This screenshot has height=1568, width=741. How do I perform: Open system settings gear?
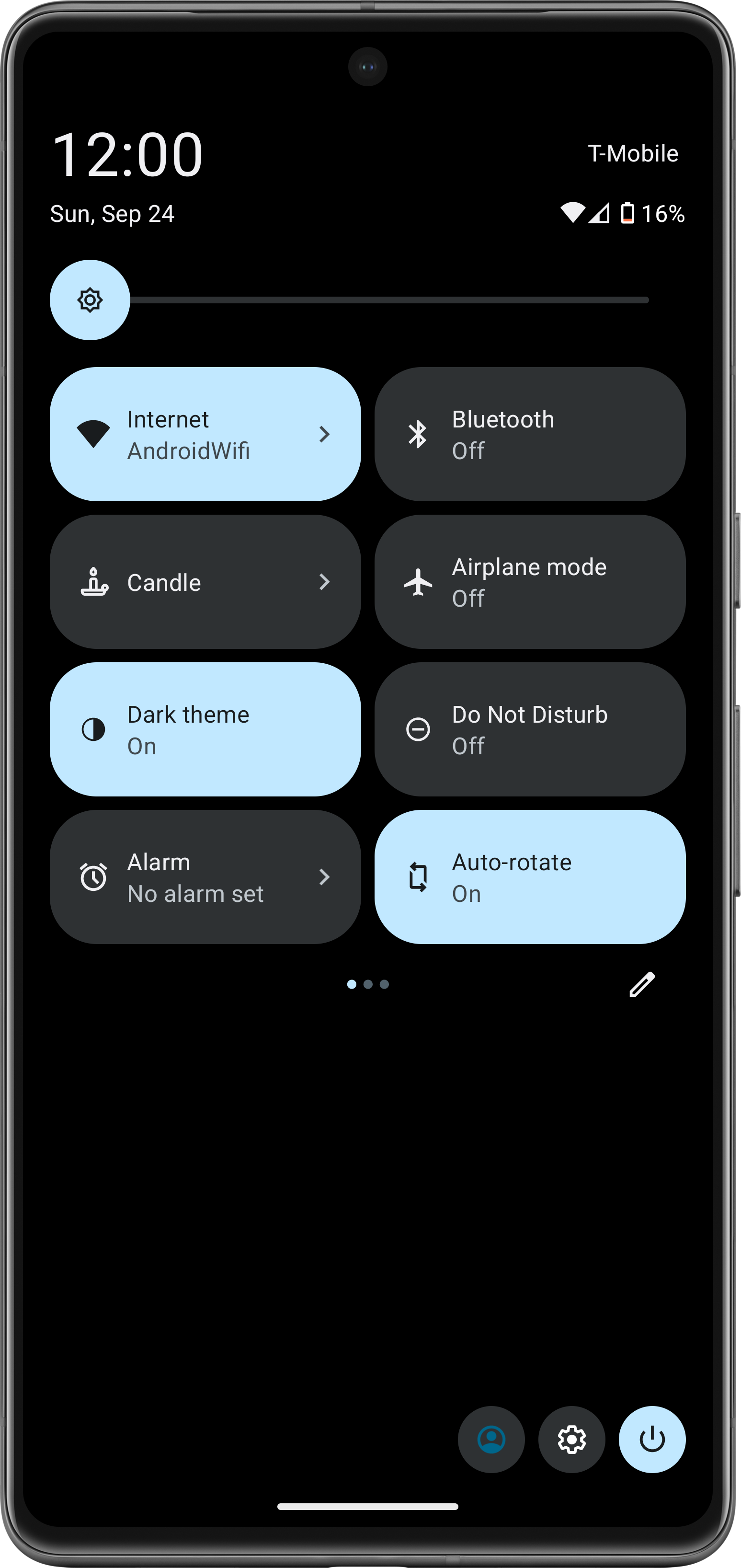coord(571,1439)
